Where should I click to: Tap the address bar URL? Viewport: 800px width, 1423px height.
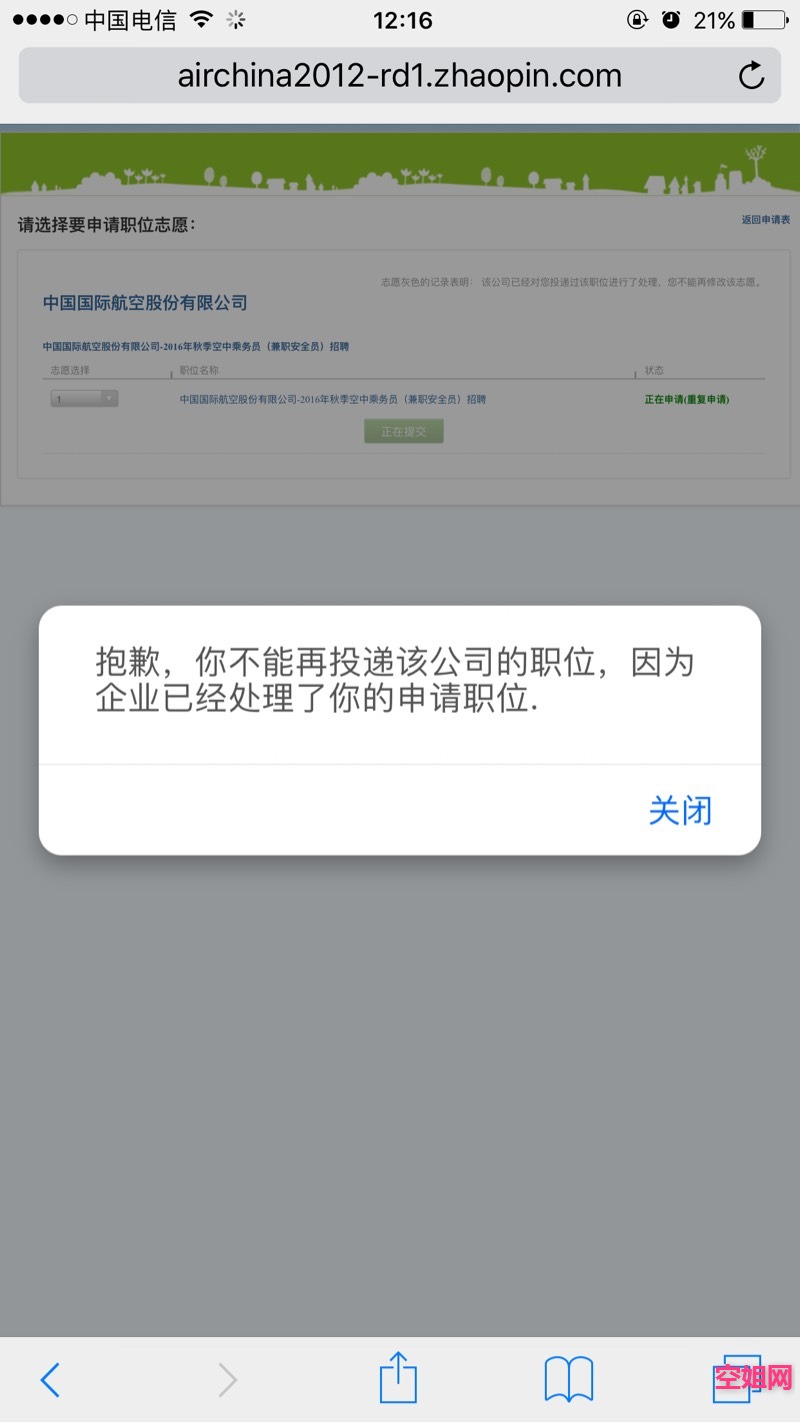pos(399,76)
